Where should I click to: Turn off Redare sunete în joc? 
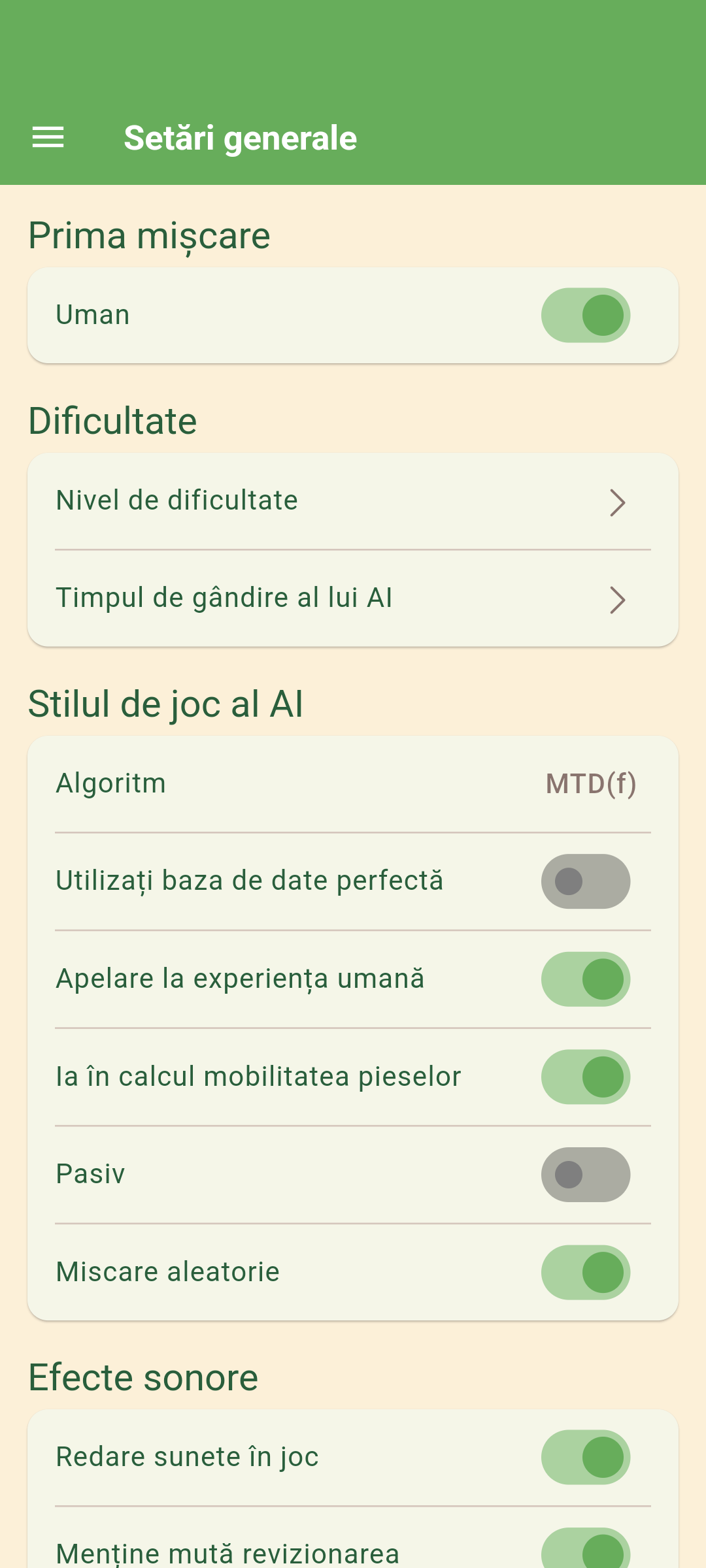click(585, 1457)
